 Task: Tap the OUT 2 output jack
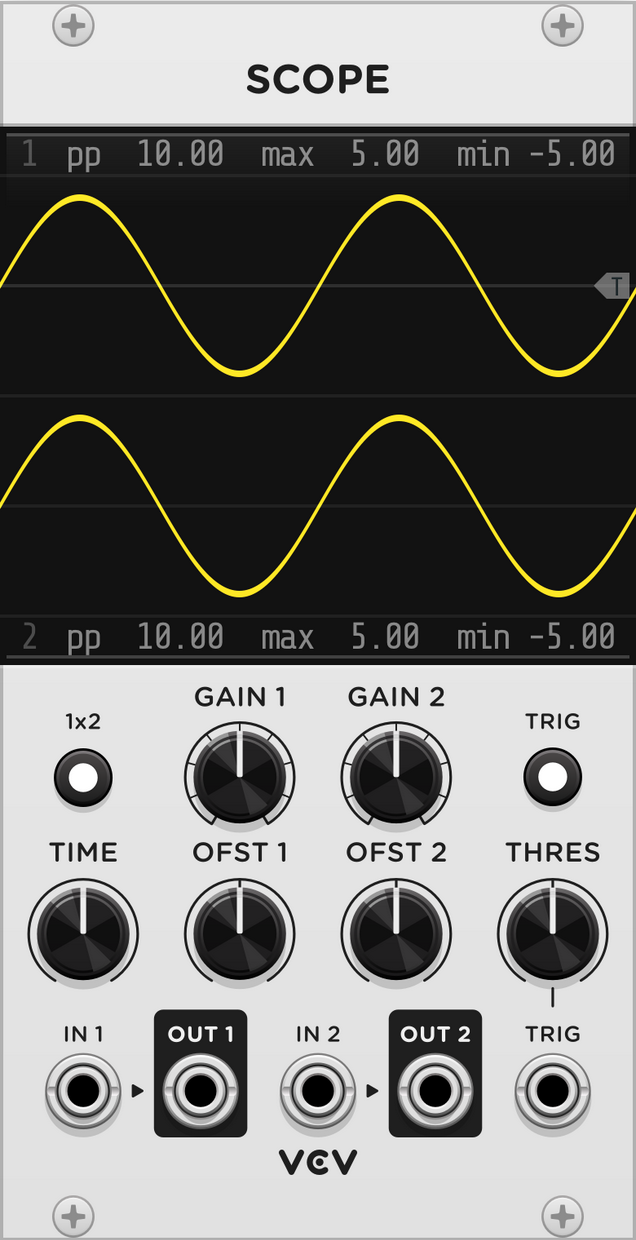click(435, 1091)
